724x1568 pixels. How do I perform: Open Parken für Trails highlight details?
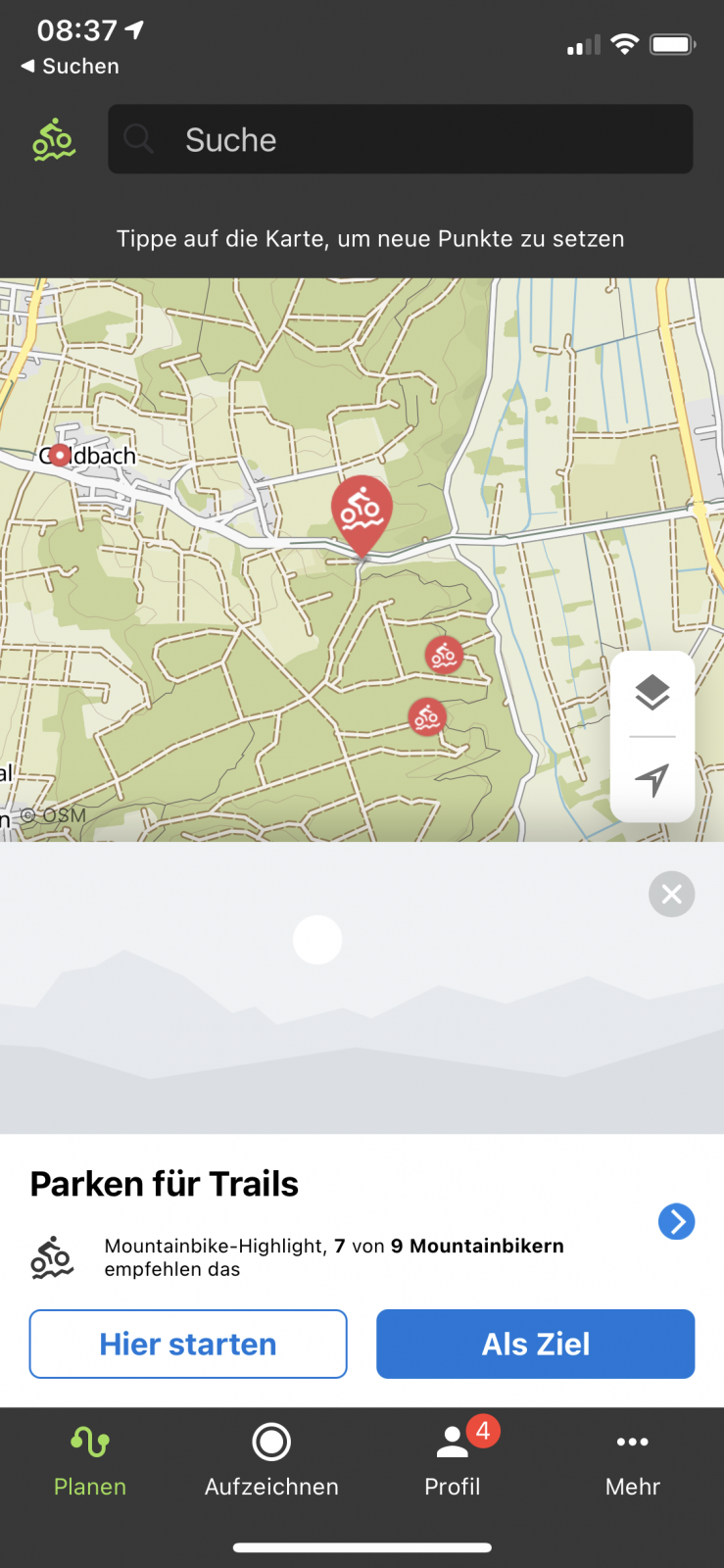tap(676, 1221)
